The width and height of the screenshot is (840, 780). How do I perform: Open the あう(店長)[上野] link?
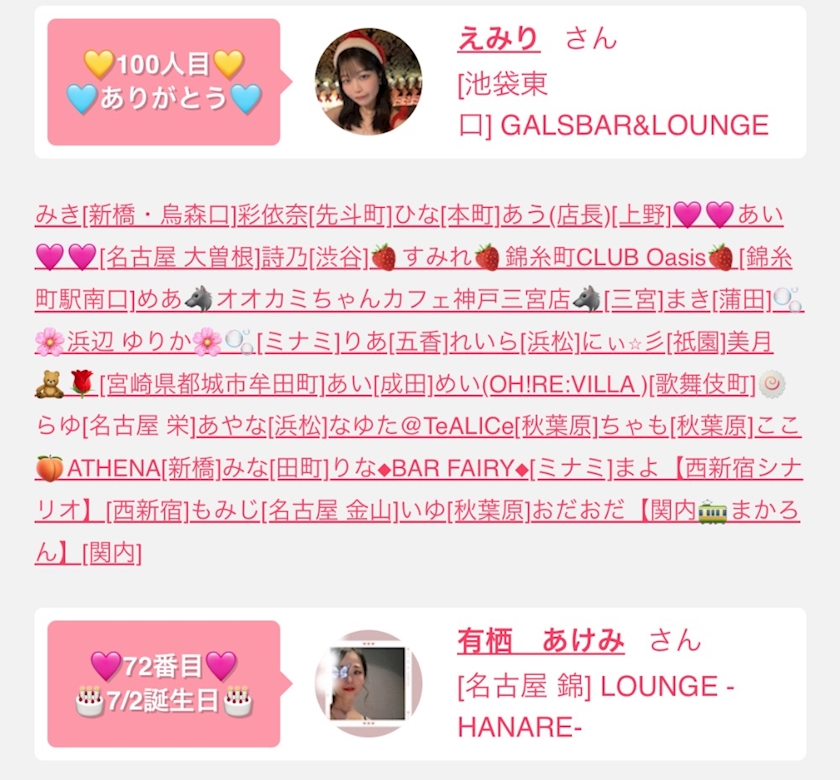(x=583, y=214)
